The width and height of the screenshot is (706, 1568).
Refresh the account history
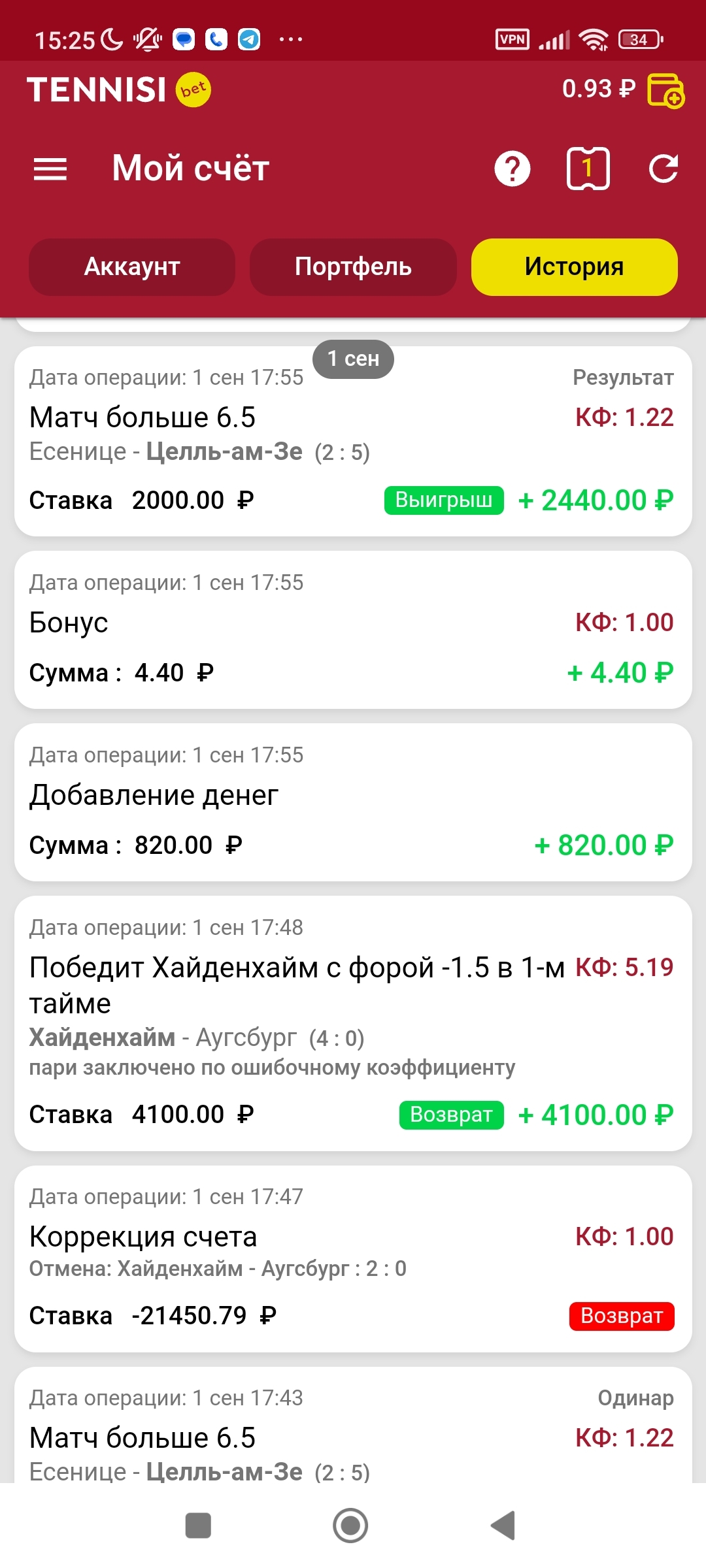tap(664, 169)
